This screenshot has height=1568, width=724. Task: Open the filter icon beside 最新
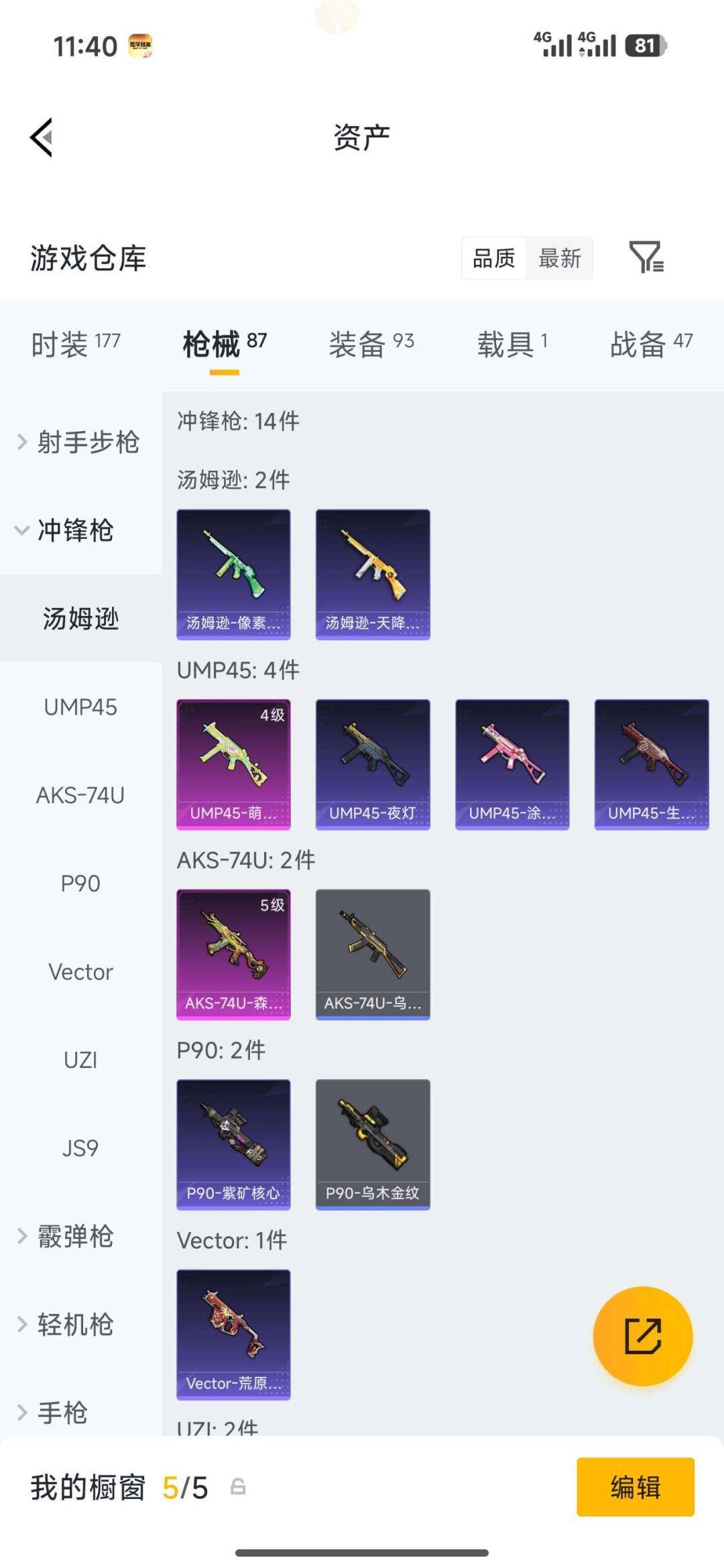[646, 257]
